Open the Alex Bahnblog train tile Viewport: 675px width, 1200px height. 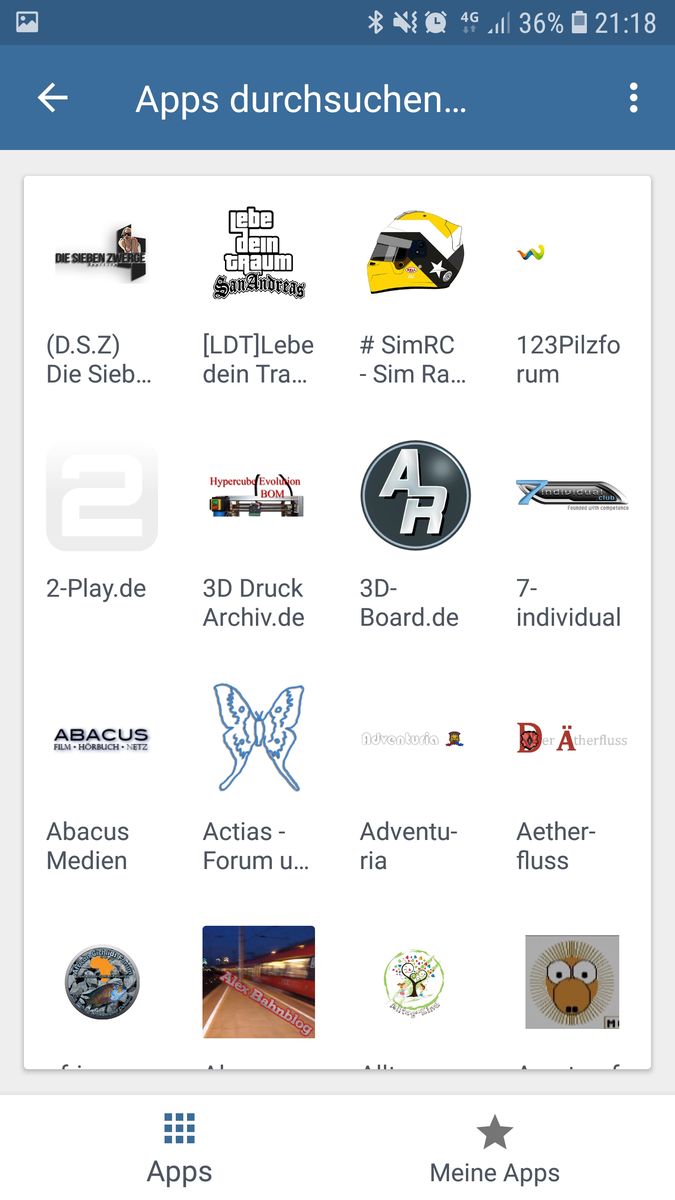(258, 982)
